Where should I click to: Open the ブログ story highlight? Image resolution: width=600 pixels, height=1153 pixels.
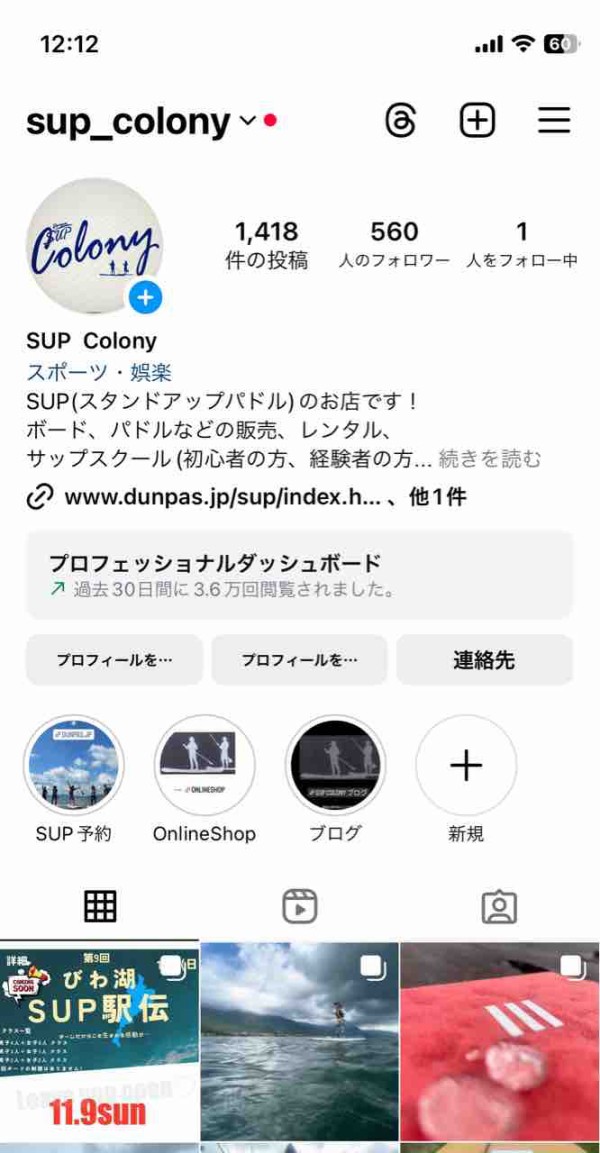(x=335, y=779)
